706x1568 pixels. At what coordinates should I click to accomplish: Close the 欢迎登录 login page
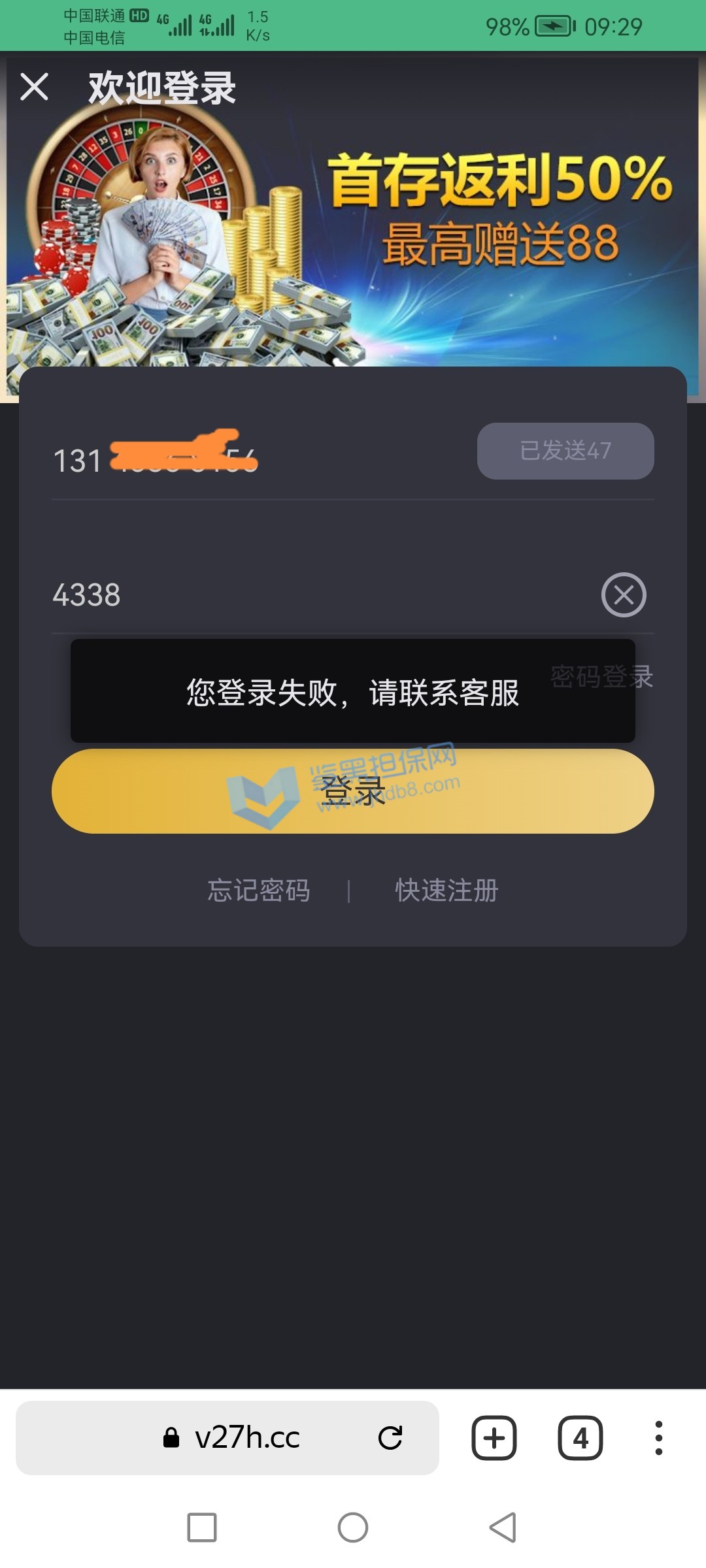point(34,87)
